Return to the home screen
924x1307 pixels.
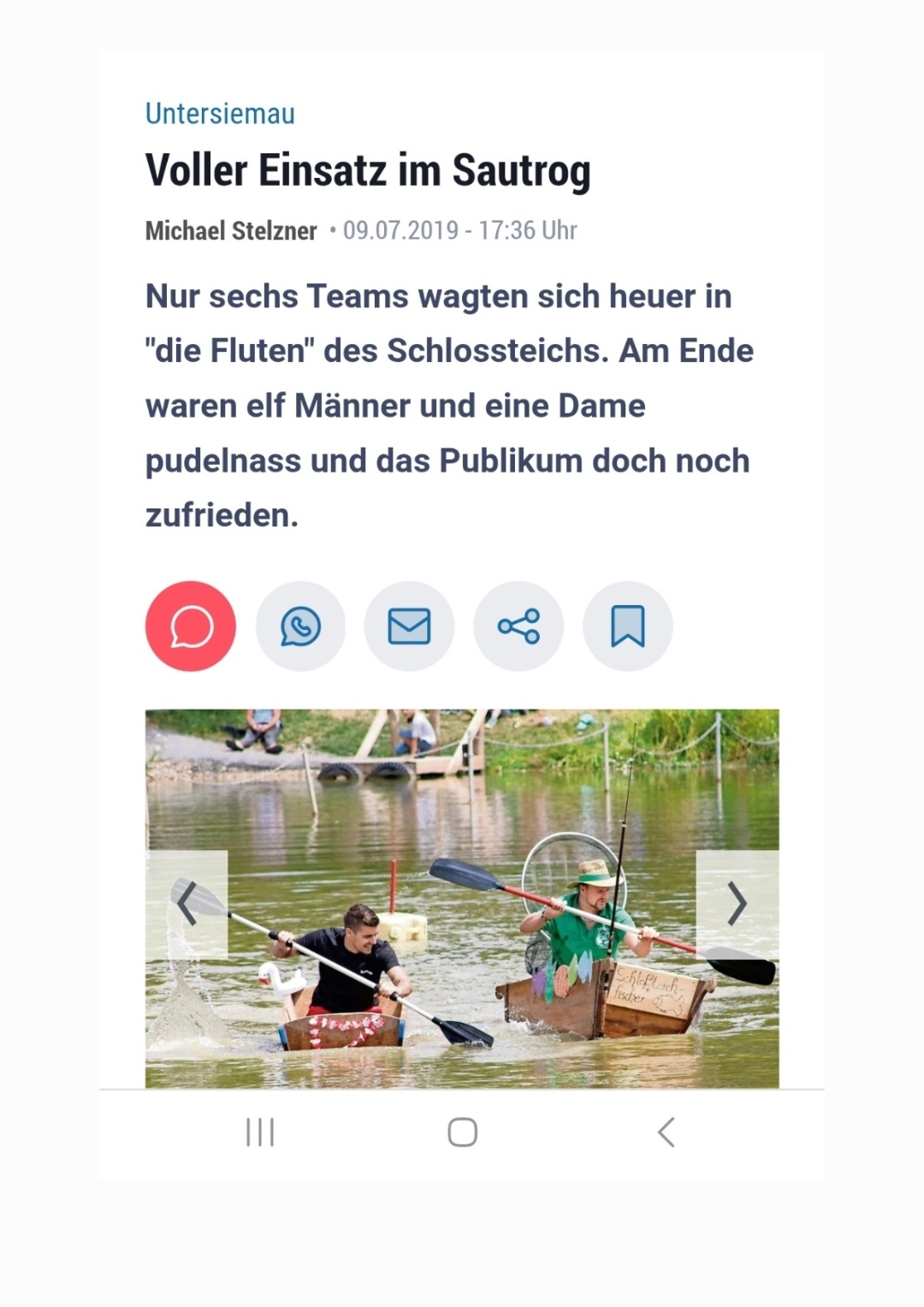(x=462, y=1132)
